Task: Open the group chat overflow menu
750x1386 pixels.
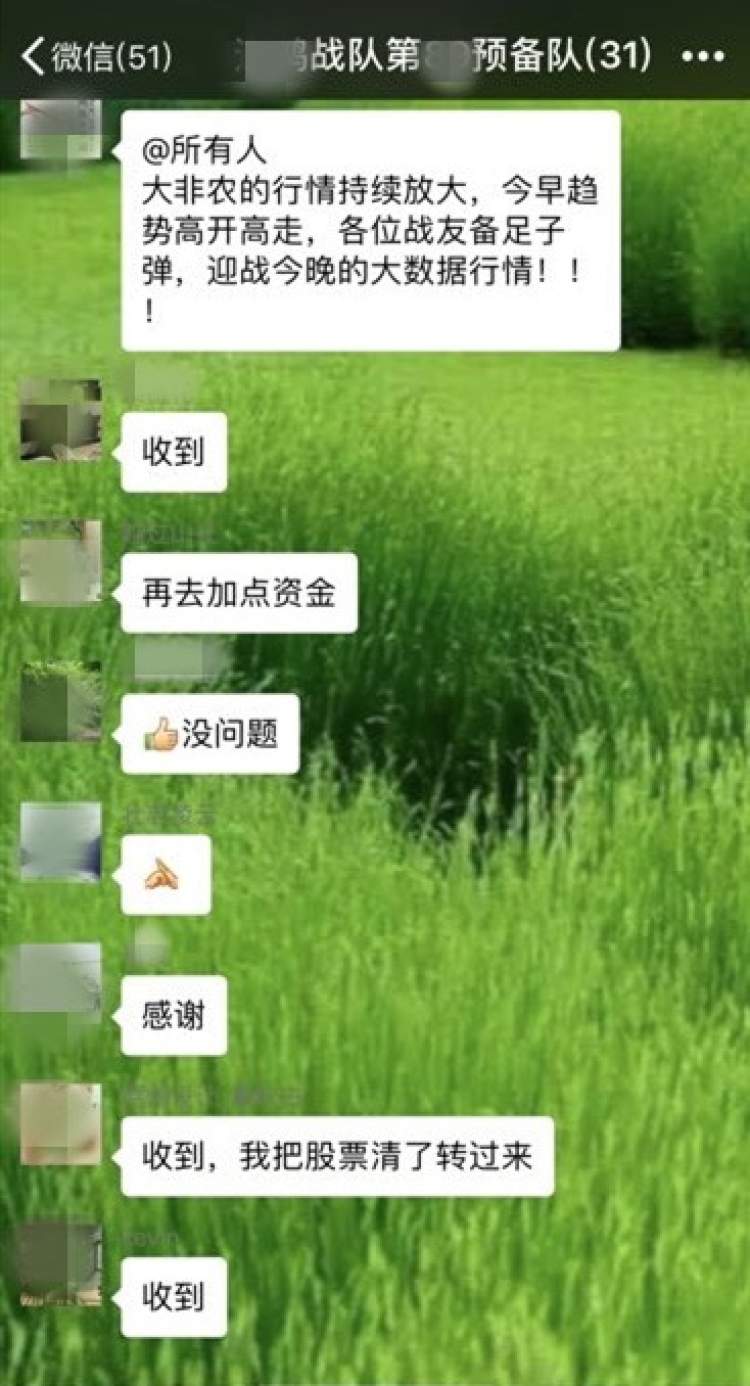Action: 702,57
